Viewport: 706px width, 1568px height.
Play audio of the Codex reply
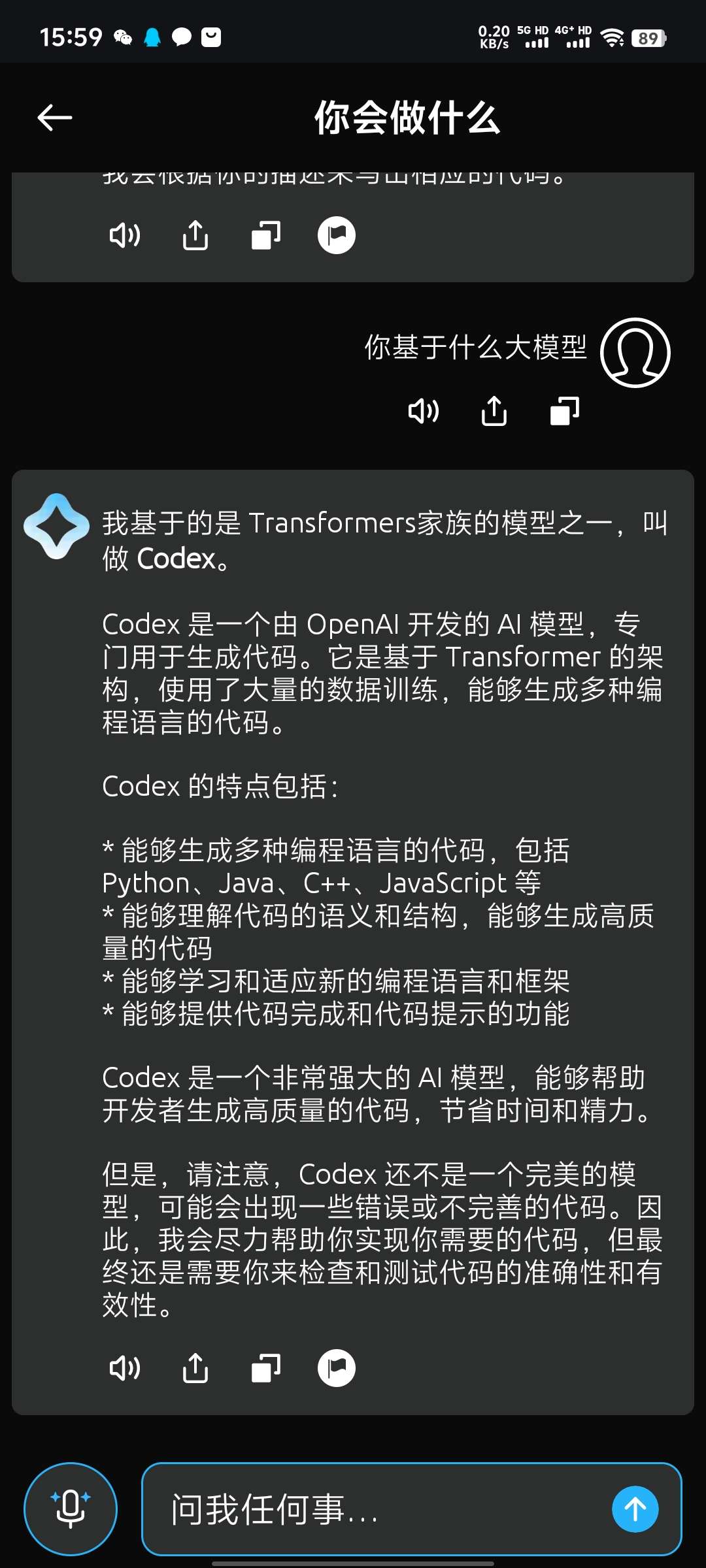pos(124,1368)
